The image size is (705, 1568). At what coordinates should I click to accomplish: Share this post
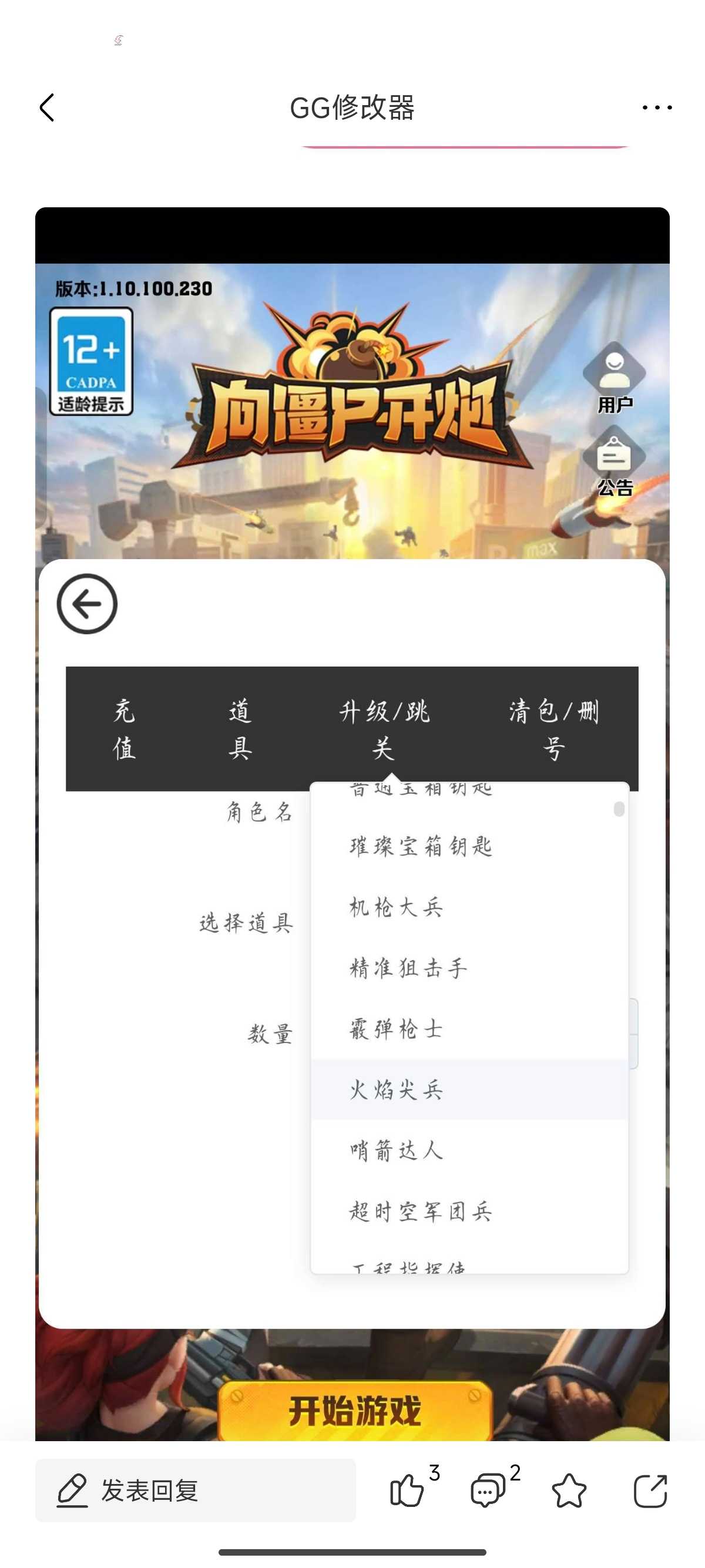pyautogui.click(x=650, y=1490)
